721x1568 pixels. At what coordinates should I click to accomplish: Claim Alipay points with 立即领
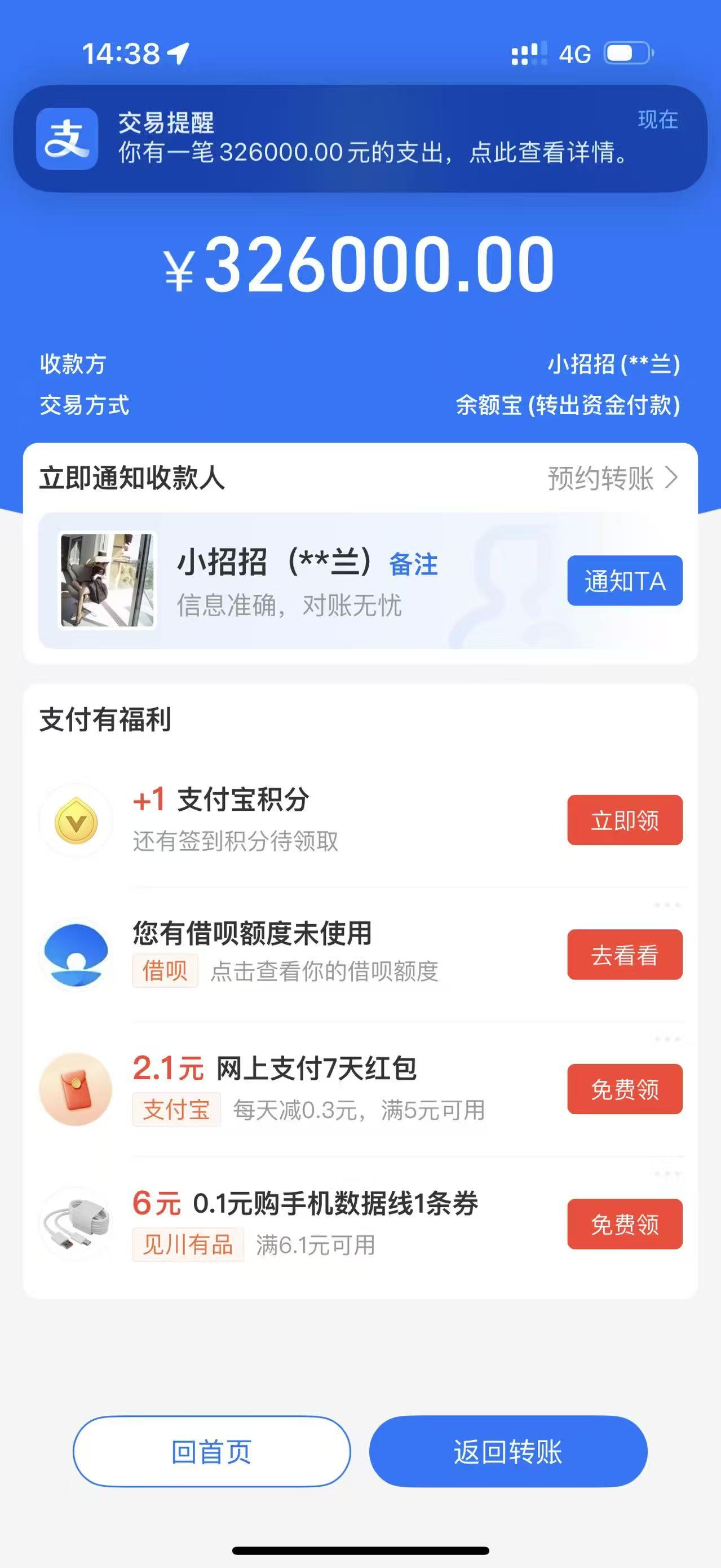click(624, 820)
